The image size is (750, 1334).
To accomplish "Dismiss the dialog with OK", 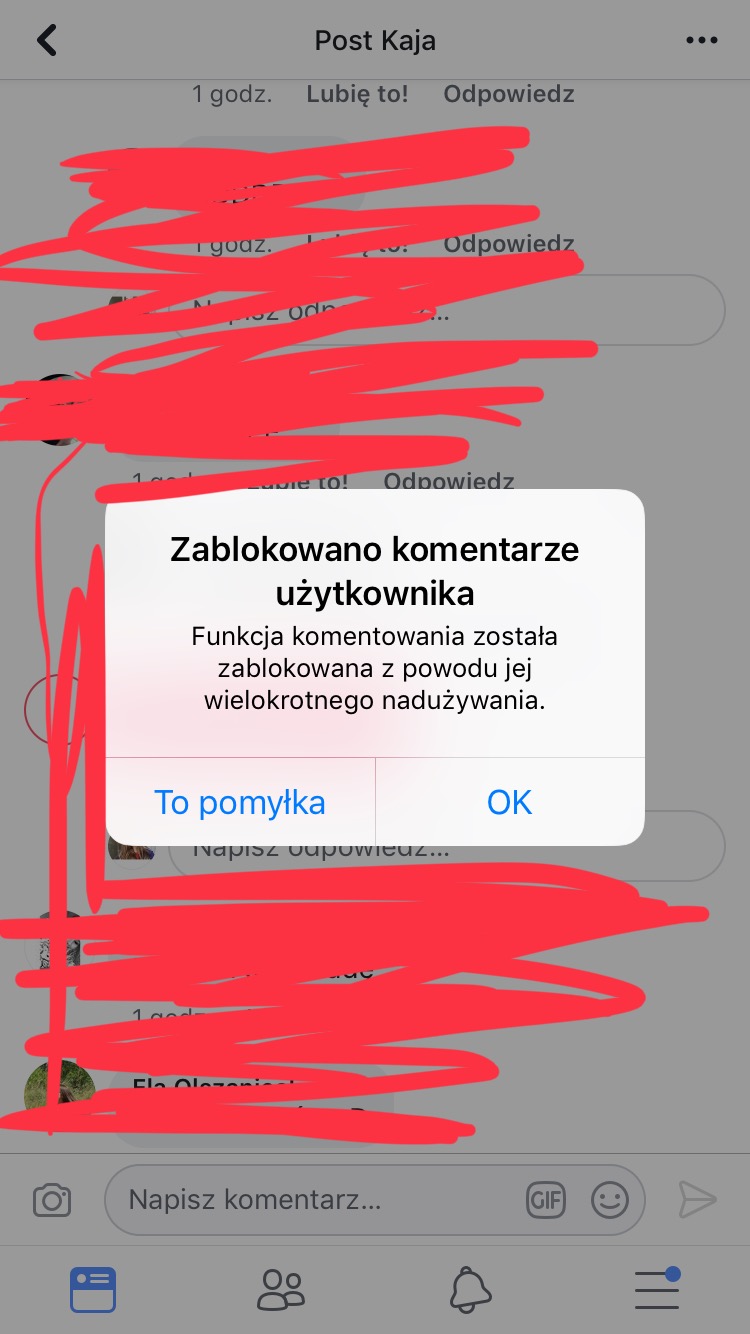I will 510,802.
